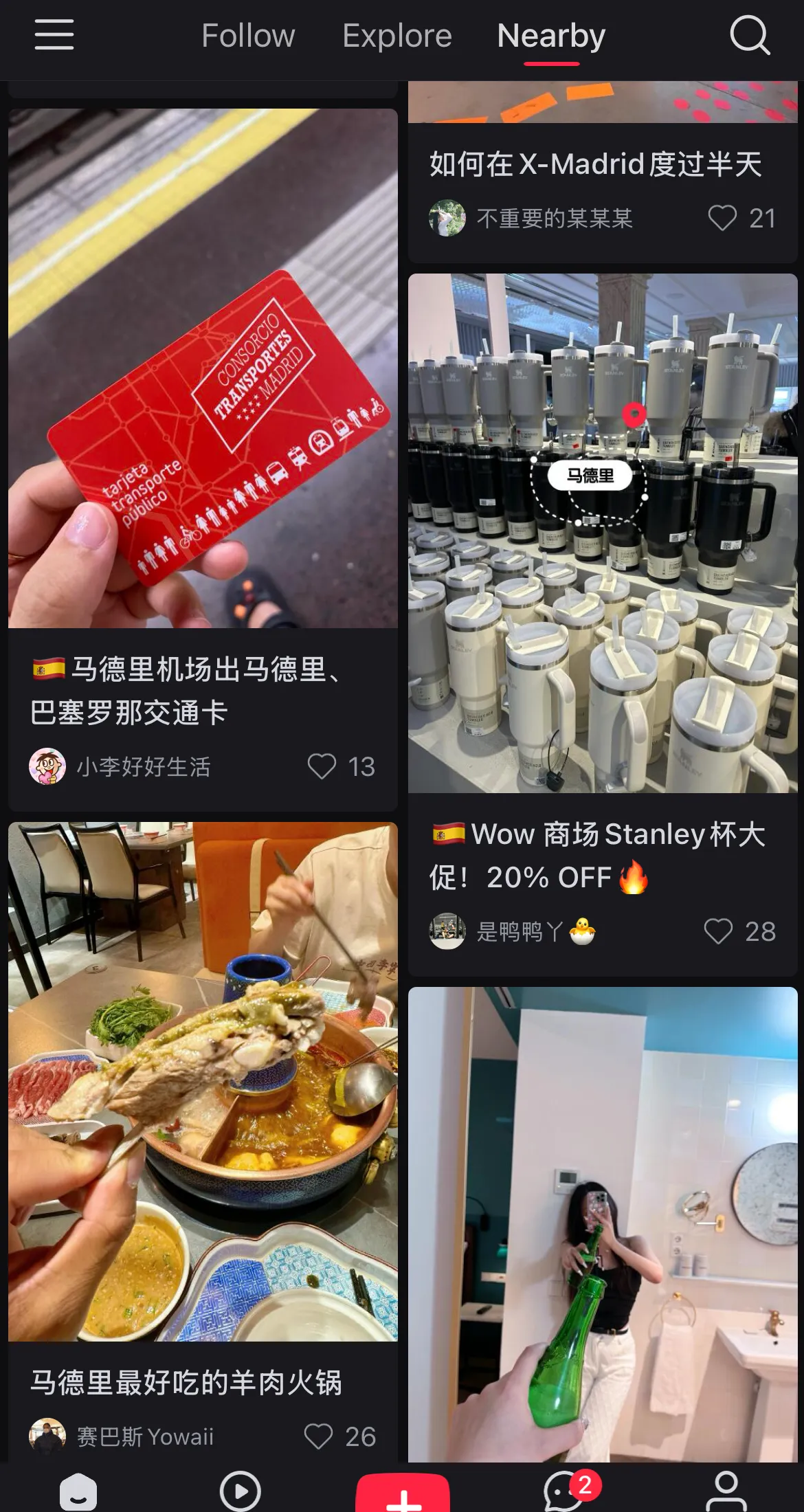Open the search magnifier

pyautogui.click(x=750, y=35)
